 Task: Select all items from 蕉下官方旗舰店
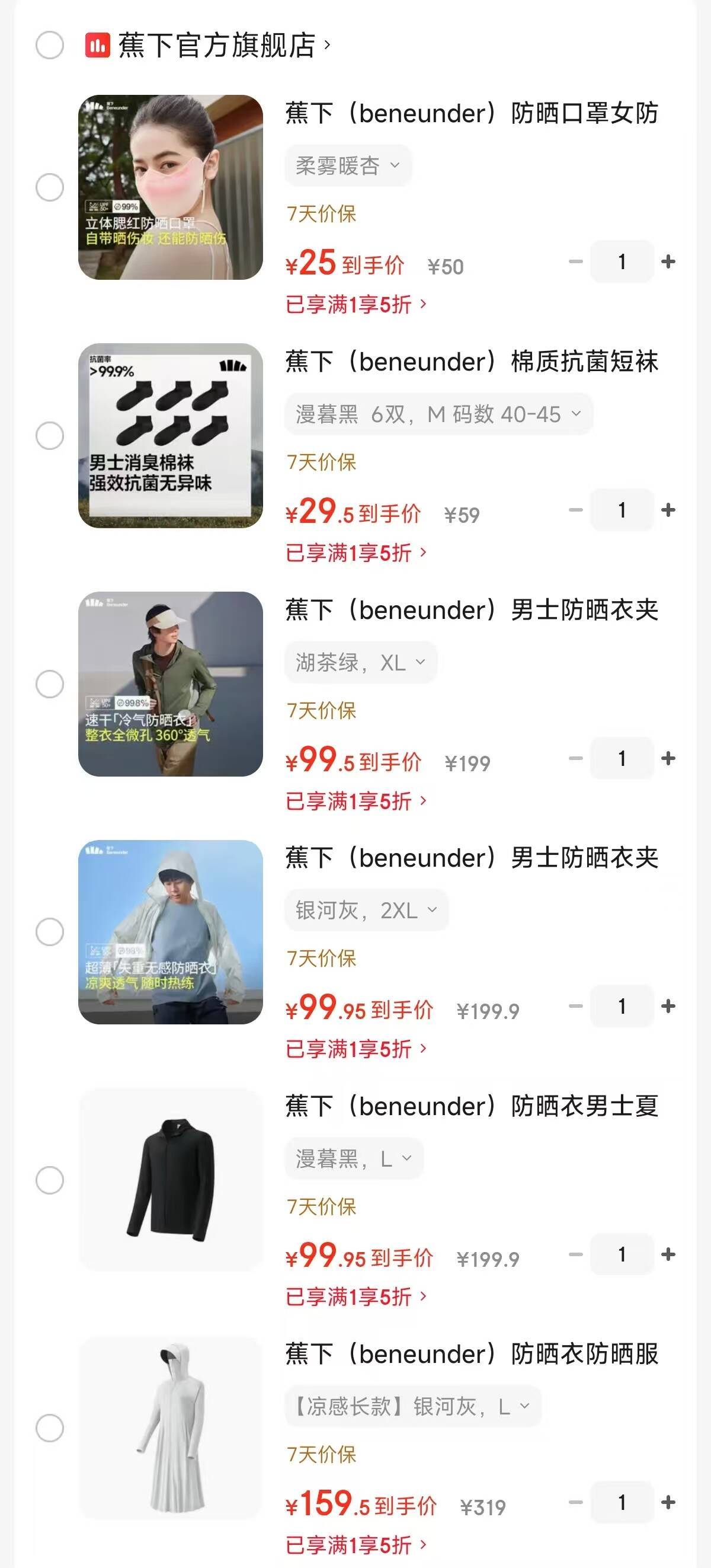click(50, 46)
